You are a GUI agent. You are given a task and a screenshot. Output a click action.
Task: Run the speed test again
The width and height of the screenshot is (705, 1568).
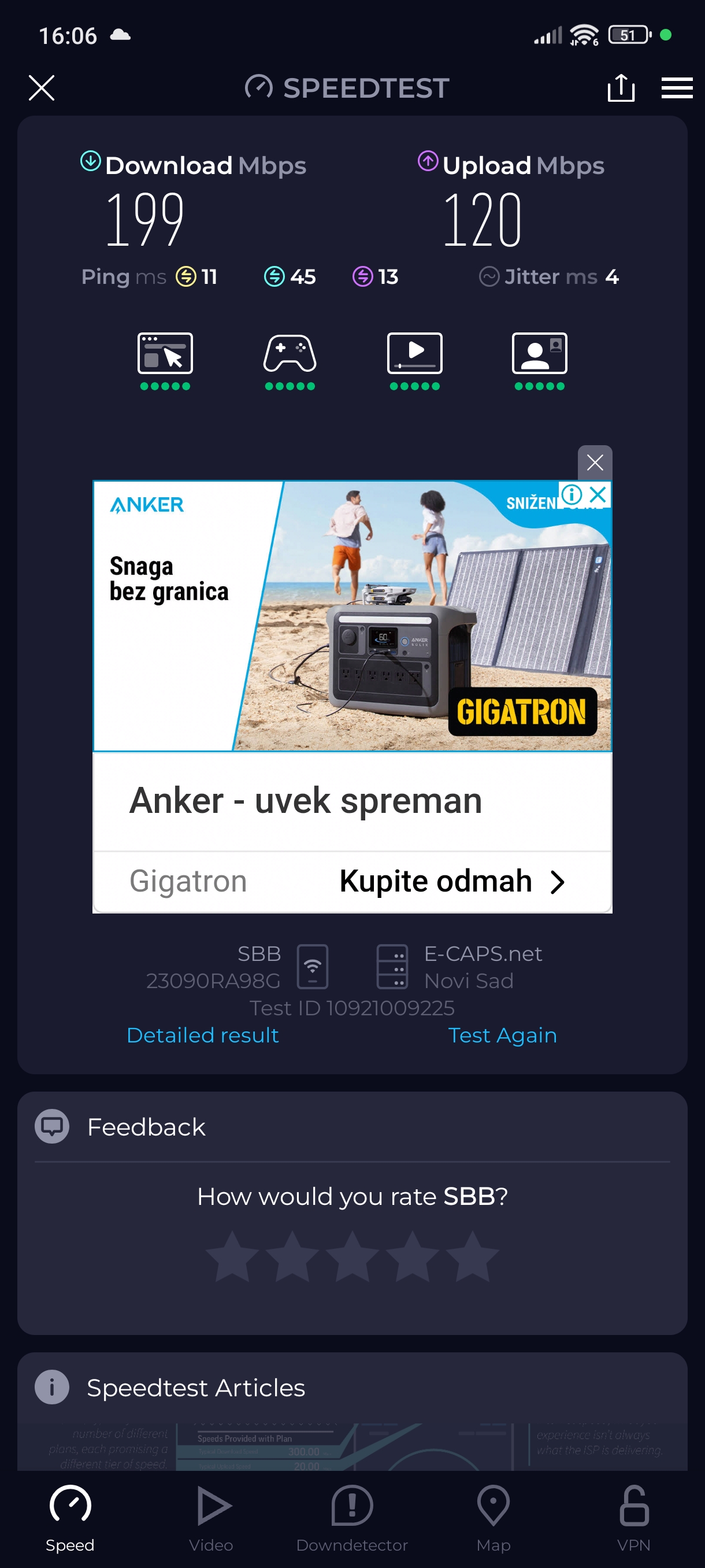pos(502,1035)
